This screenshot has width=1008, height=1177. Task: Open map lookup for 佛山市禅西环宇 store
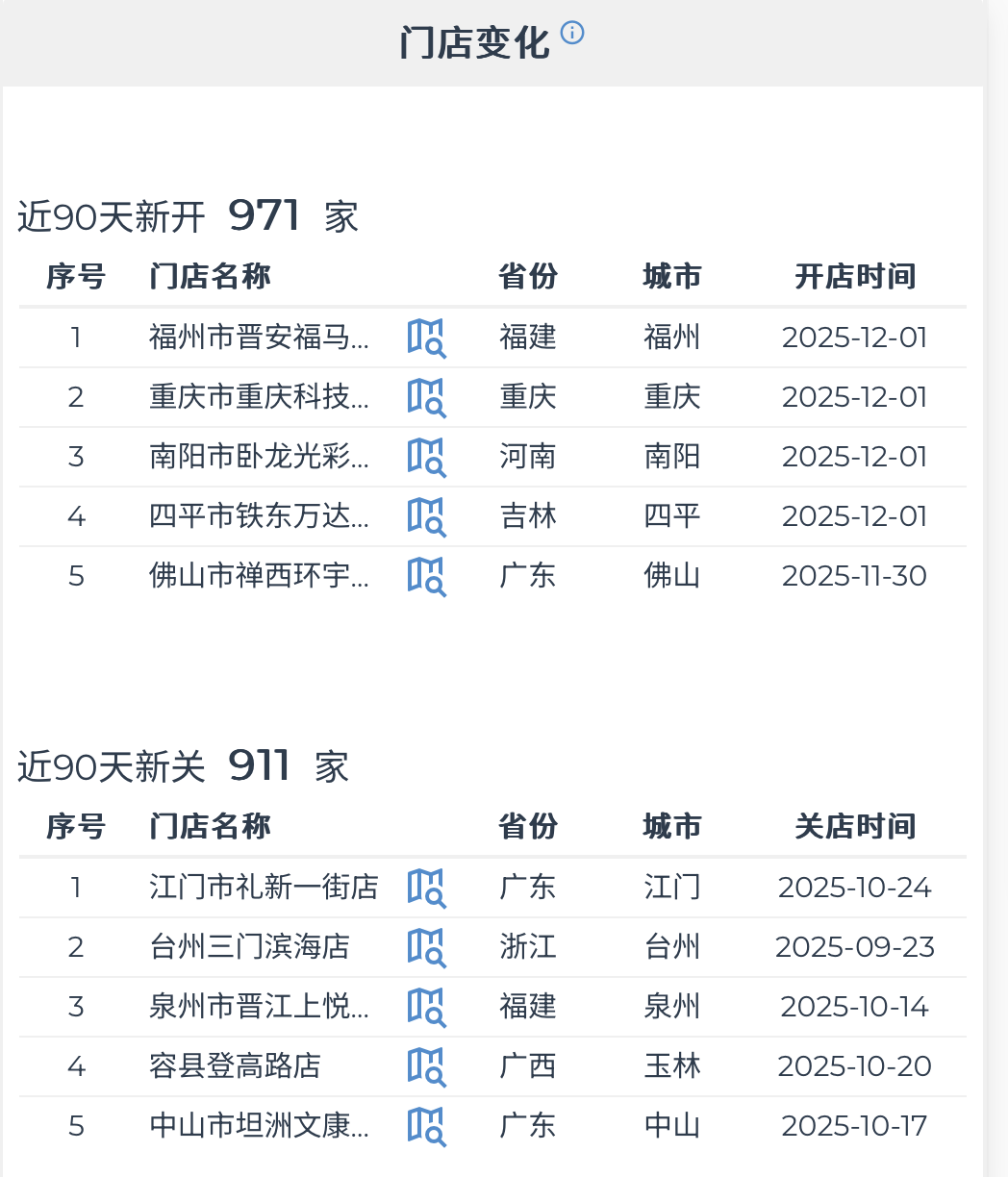(x=426, y=576)
